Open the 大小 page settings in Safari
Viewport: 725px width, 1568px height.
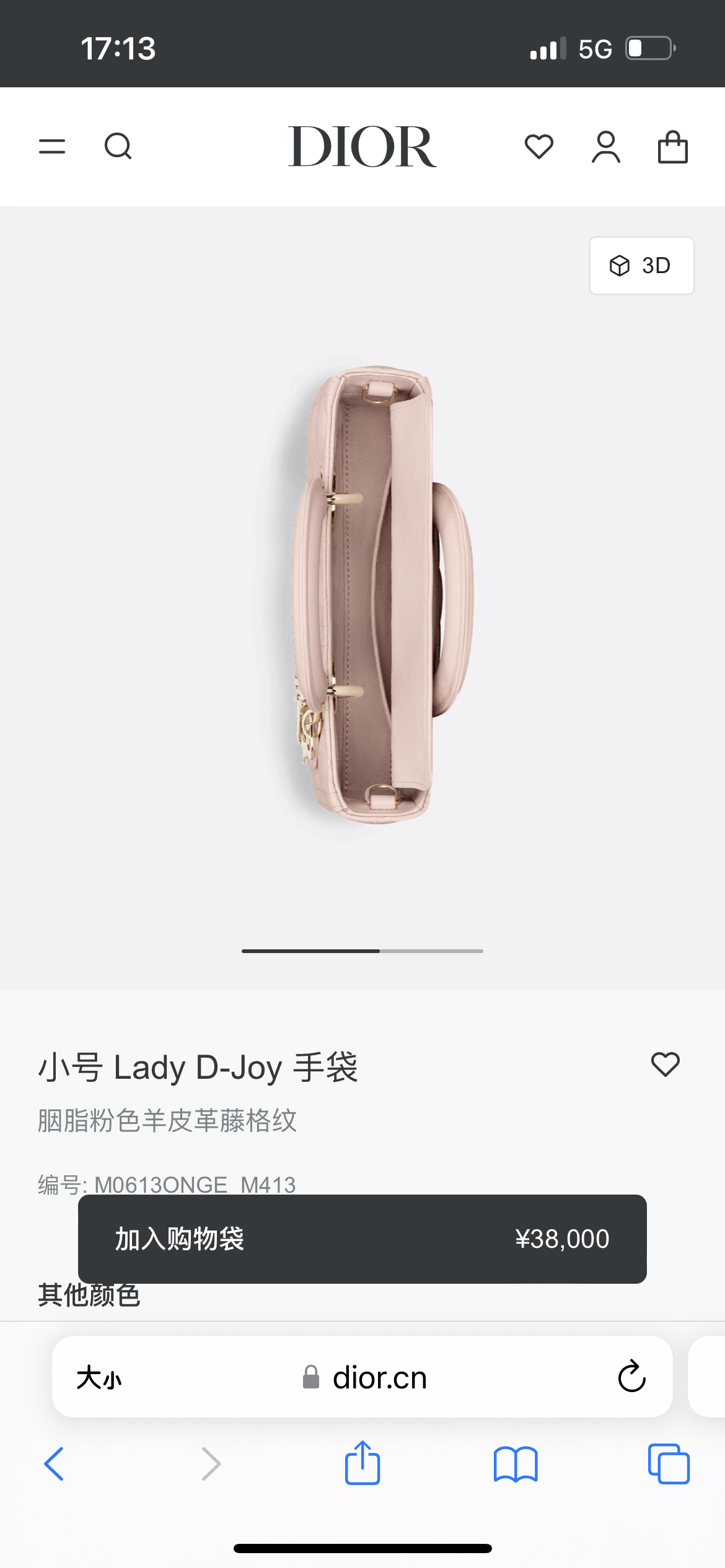coord(99,1378)
